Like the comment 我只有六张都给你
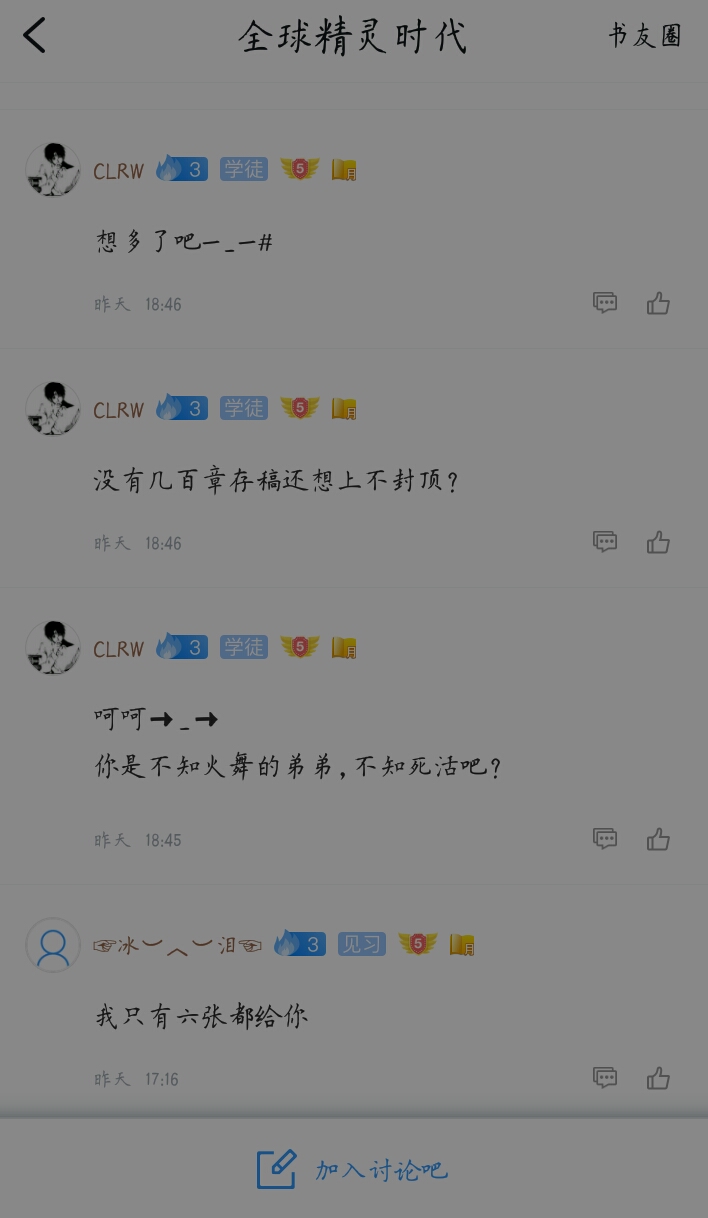Screen dimensions: 708x1218 click(658, 1078)
